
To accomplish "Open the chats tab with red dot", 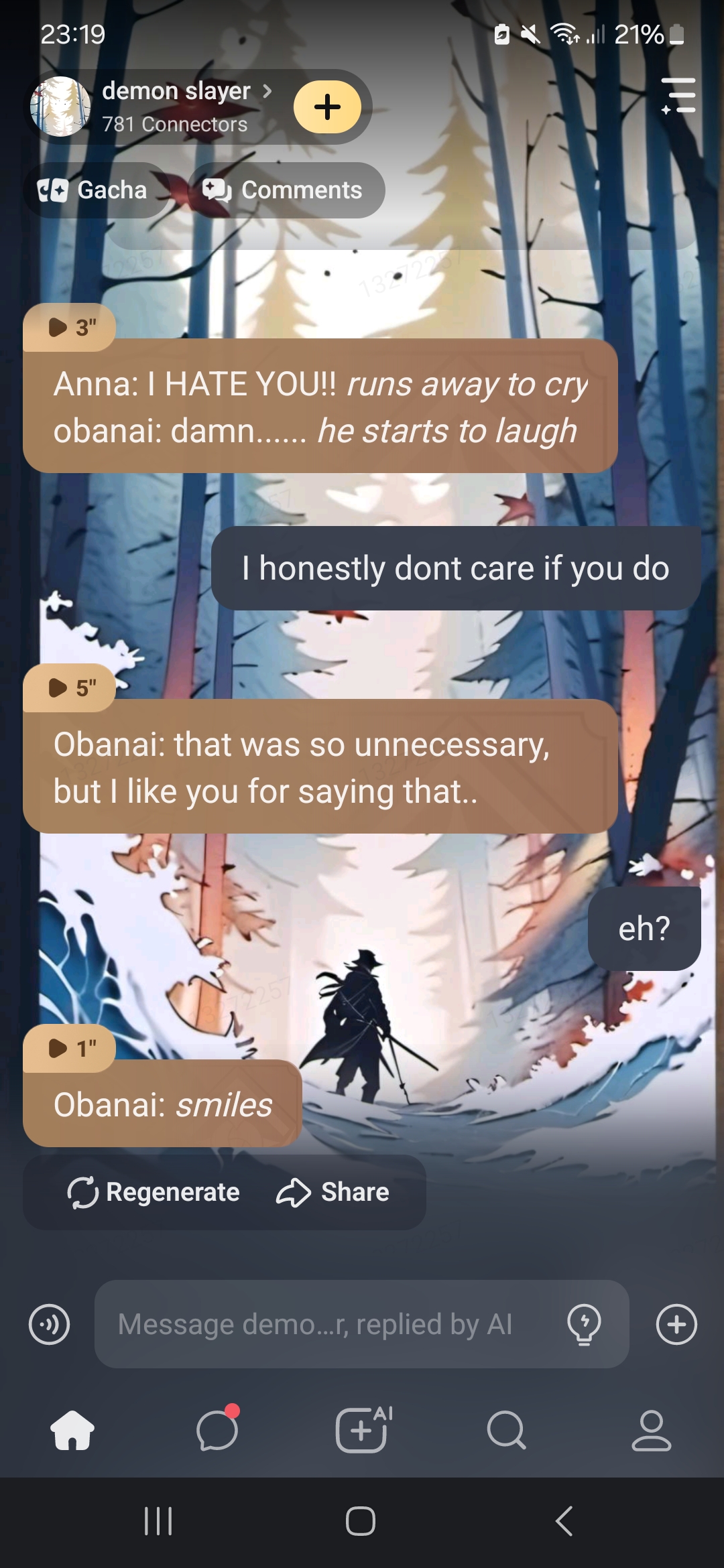I will (217, 1430).
